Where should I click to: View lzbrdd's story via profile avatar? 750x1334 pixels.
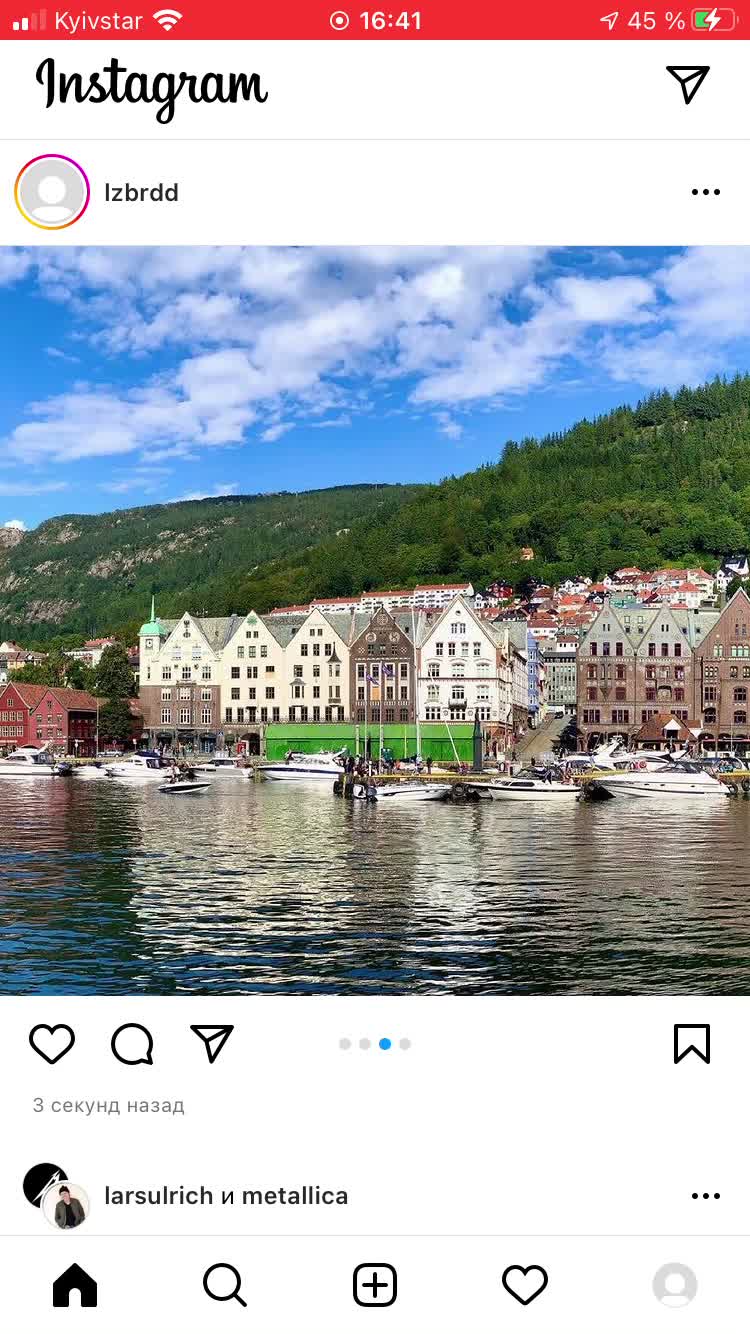pos(52,192)
